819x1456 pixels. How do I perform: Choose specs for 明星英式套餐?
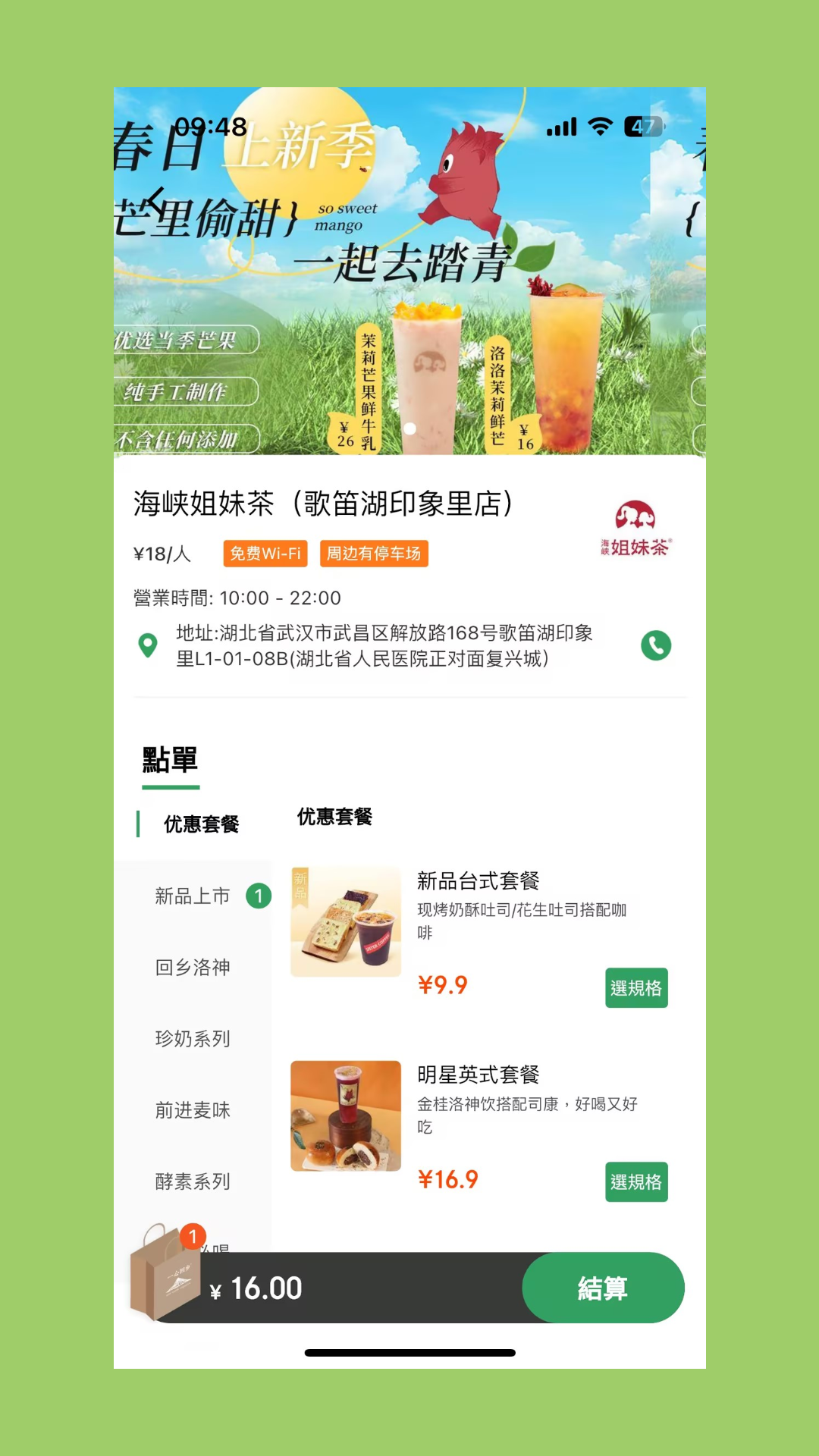[636, 1182]
